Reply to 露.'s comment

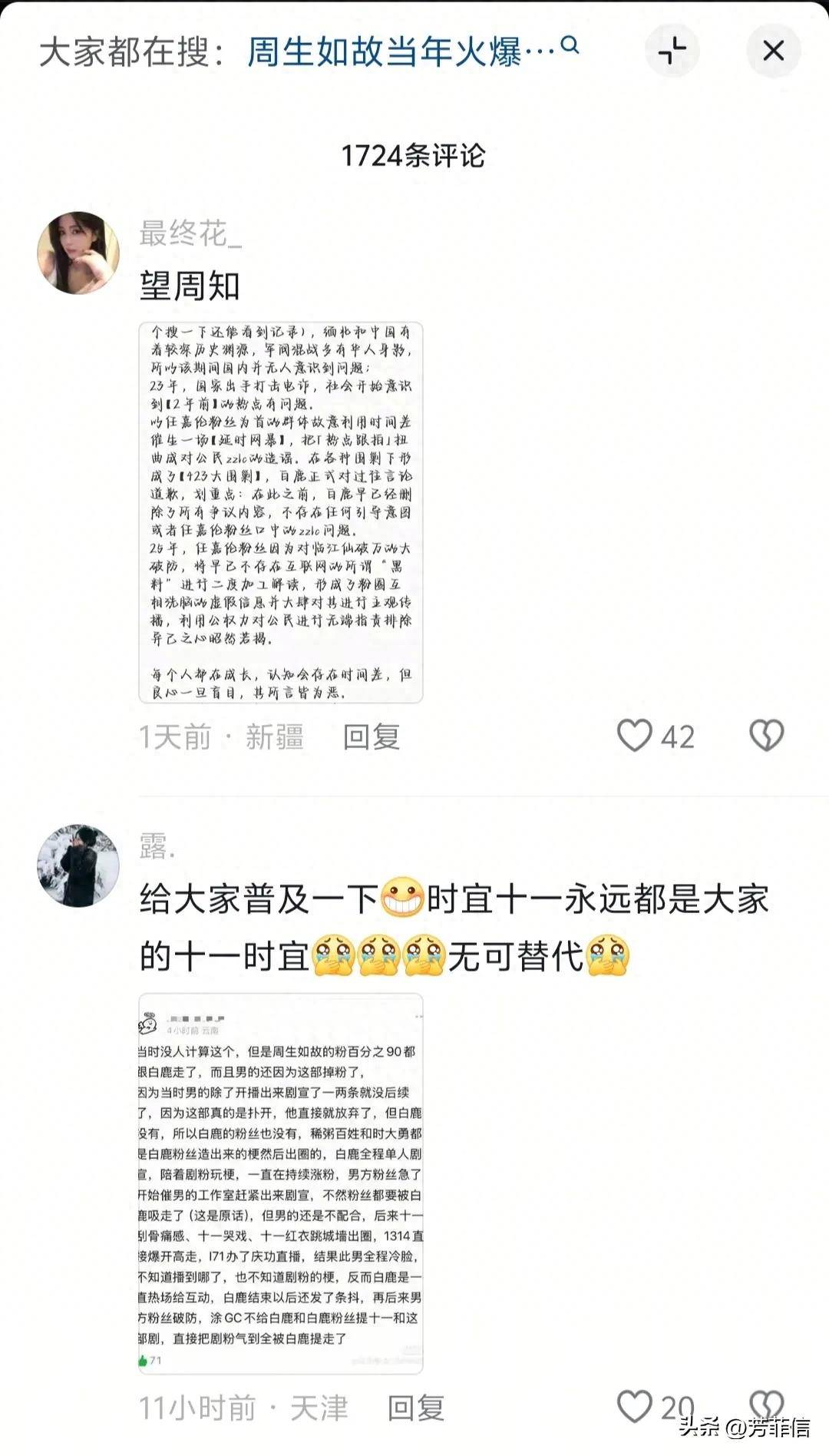coord(415,1408)
